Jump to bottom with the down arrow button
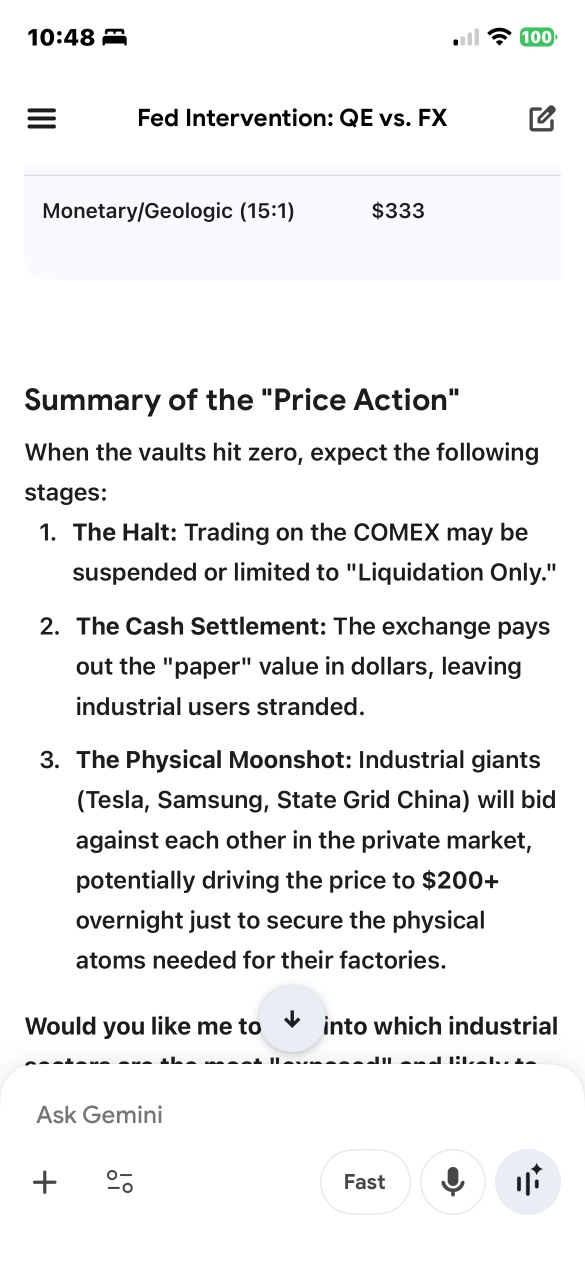 pyautogui.click(x=292, y=1018)
